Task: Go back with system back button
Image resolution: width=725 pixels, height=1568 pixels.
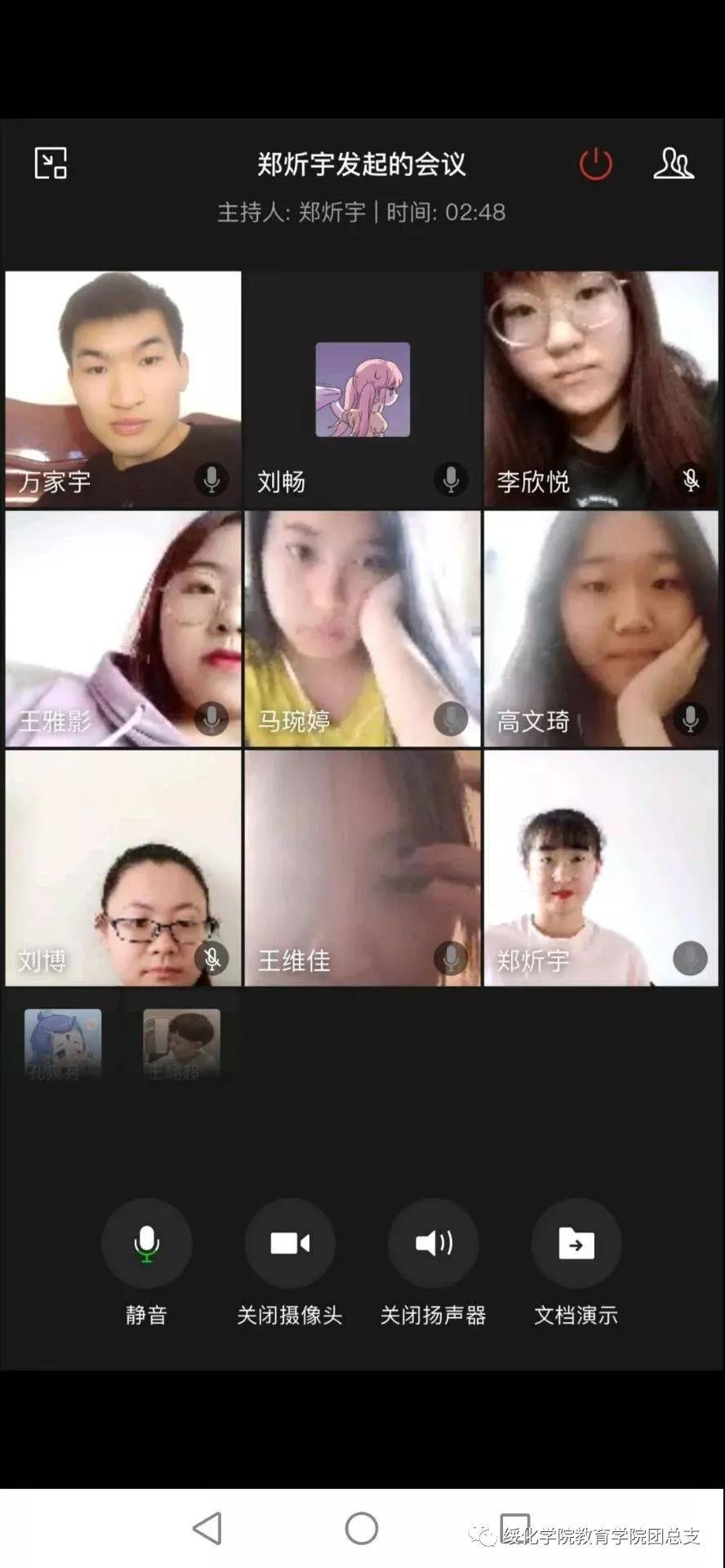Action: pyautogui.click(x=207, y=1528)
